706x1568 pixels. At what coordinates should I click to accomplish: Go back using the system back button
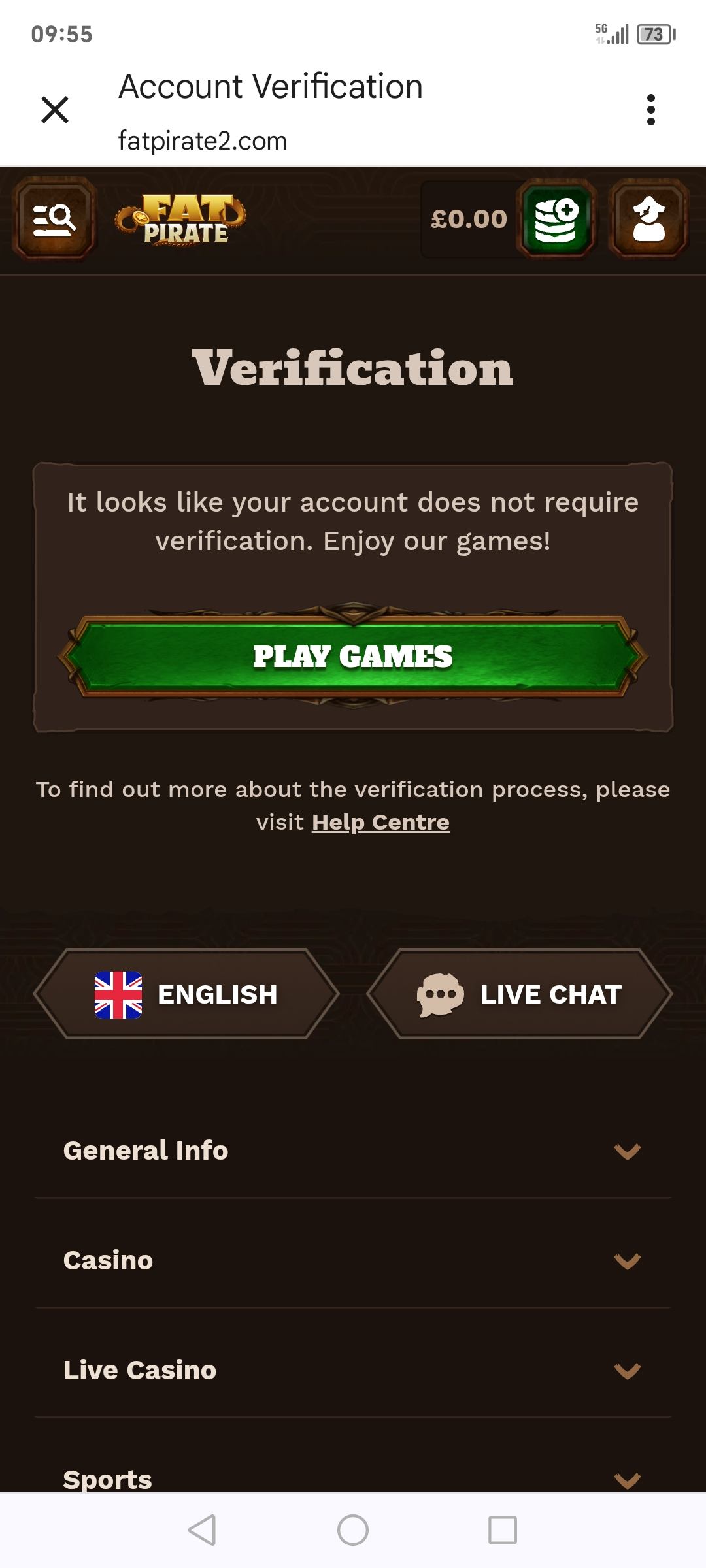[202, 1530]
